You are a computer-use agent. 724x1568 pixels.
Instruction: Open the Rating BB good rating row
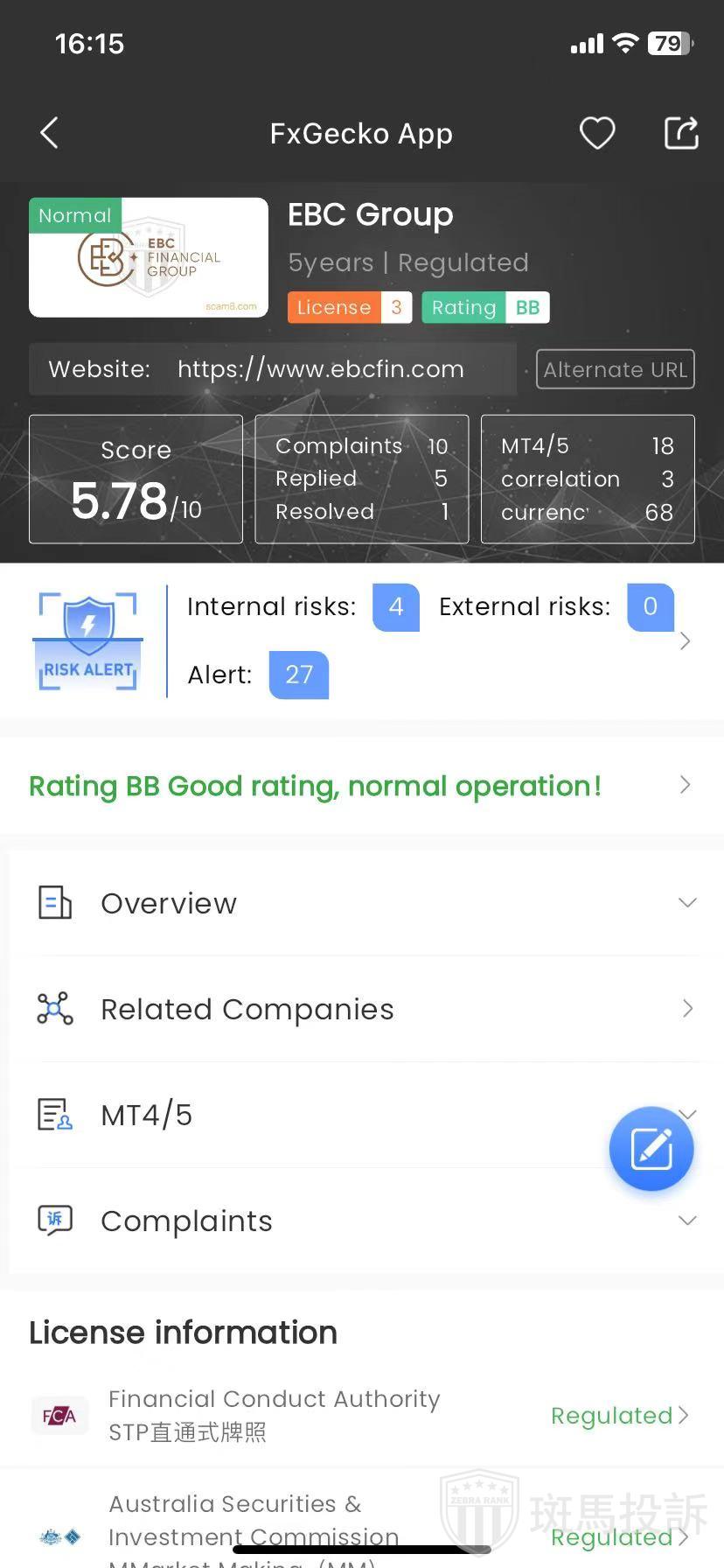(361, 786)
